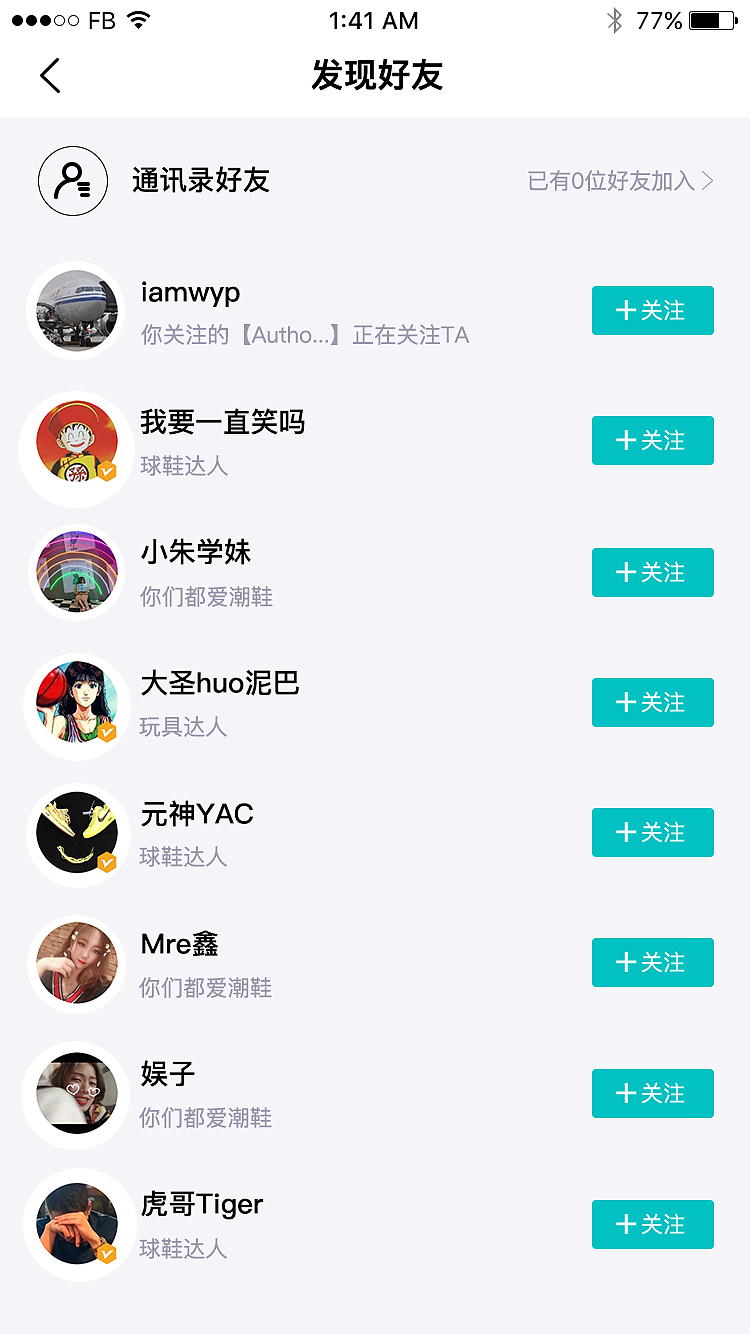Follow user Mre鑫
This screenshot has height=1334, width=750.
point(652,963)
